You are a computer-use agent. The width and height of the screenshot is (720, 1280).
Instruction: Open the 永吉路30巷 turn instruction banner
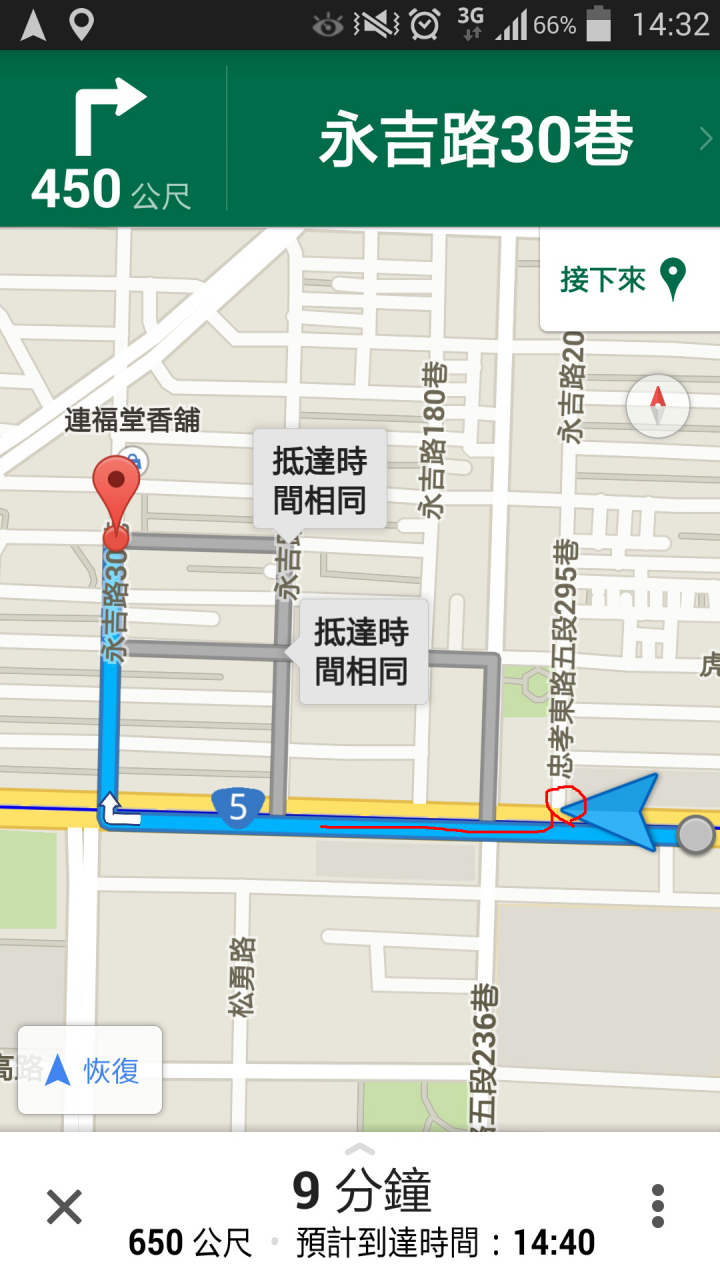point(476,140)
